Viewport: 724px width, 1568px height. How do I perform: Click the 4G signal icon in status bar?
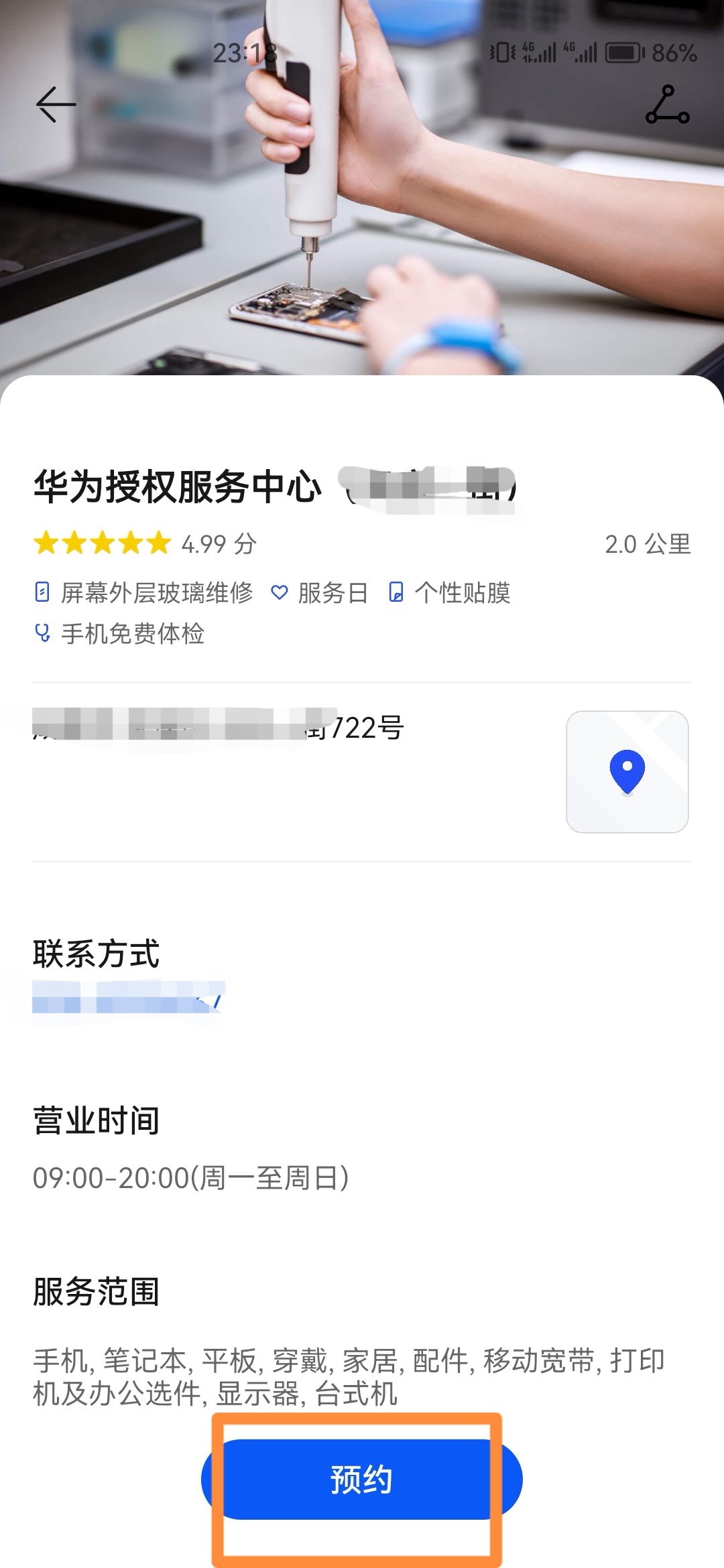point(539,54)
